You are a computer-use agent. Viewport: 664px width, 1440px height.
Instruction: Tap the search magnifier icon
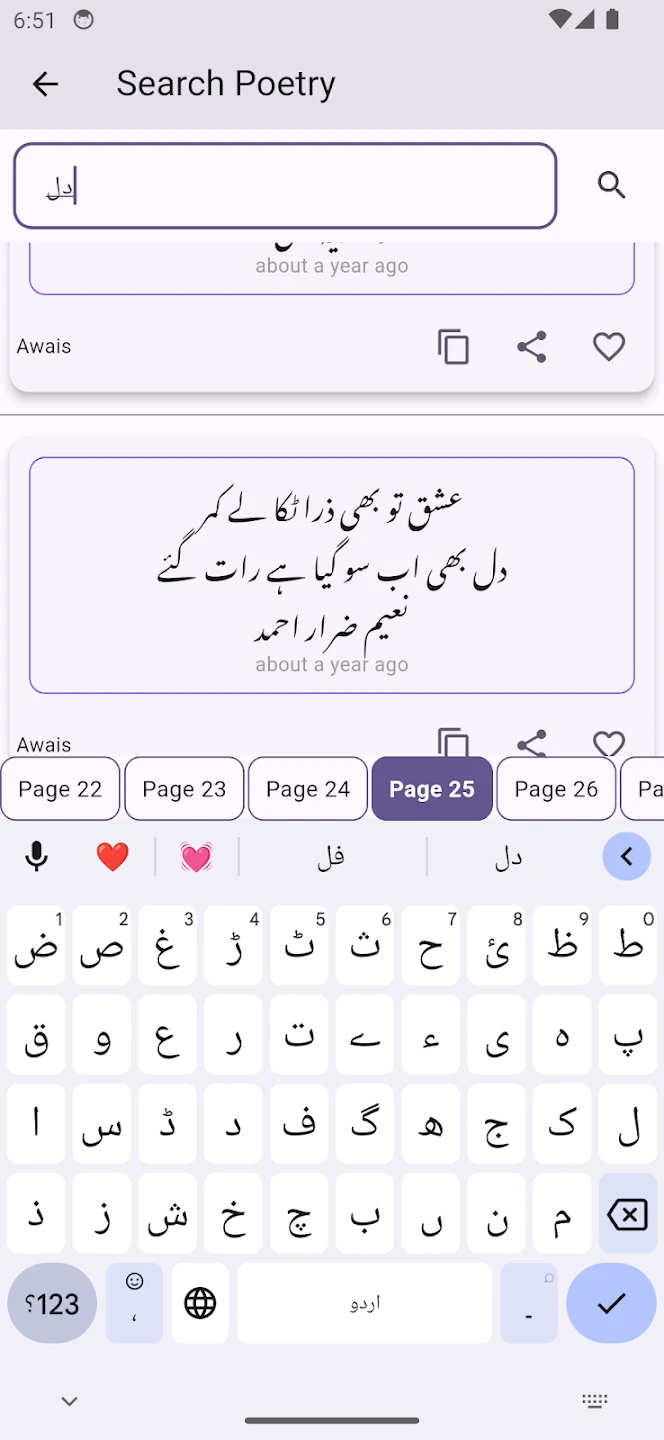[x=611, y=185]
